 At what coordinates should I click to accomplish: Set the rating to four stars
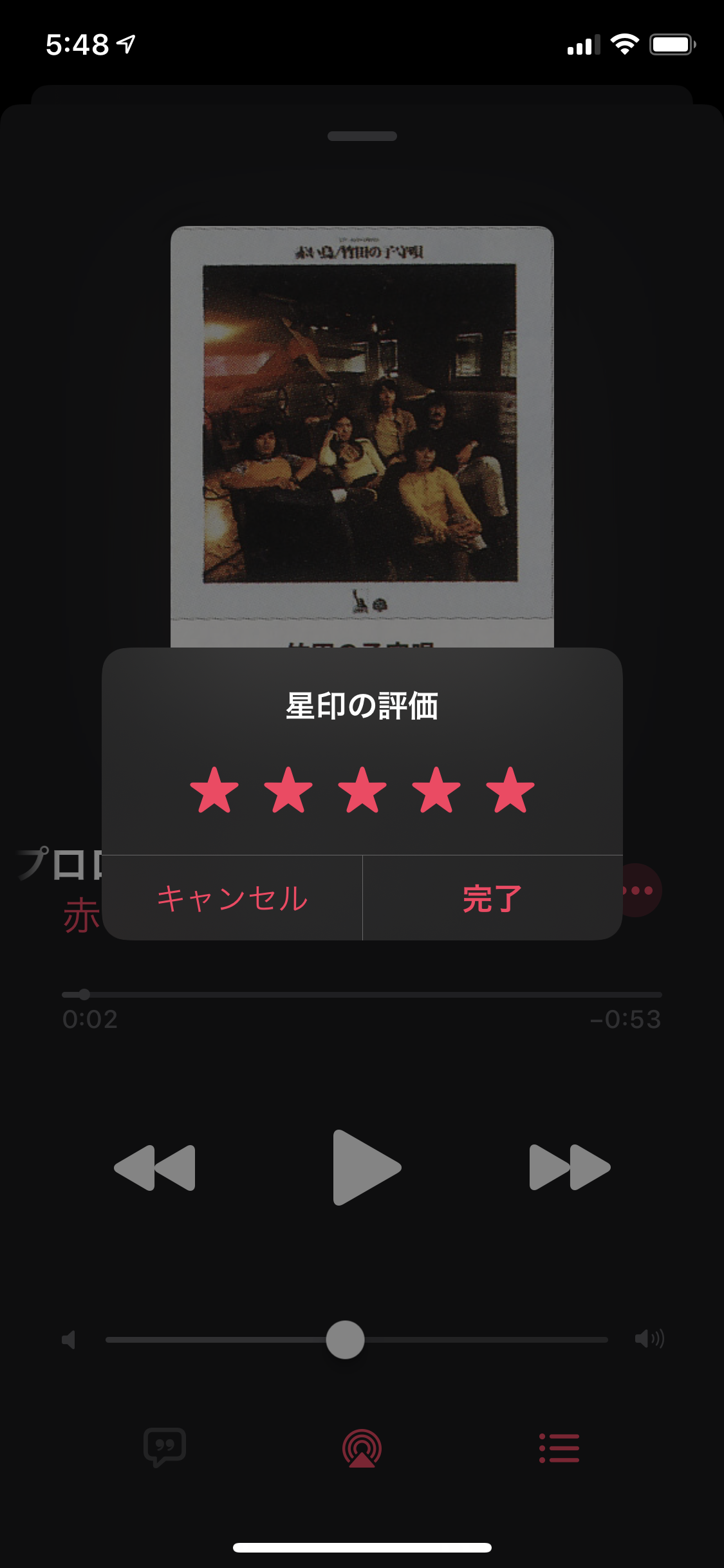436,790
